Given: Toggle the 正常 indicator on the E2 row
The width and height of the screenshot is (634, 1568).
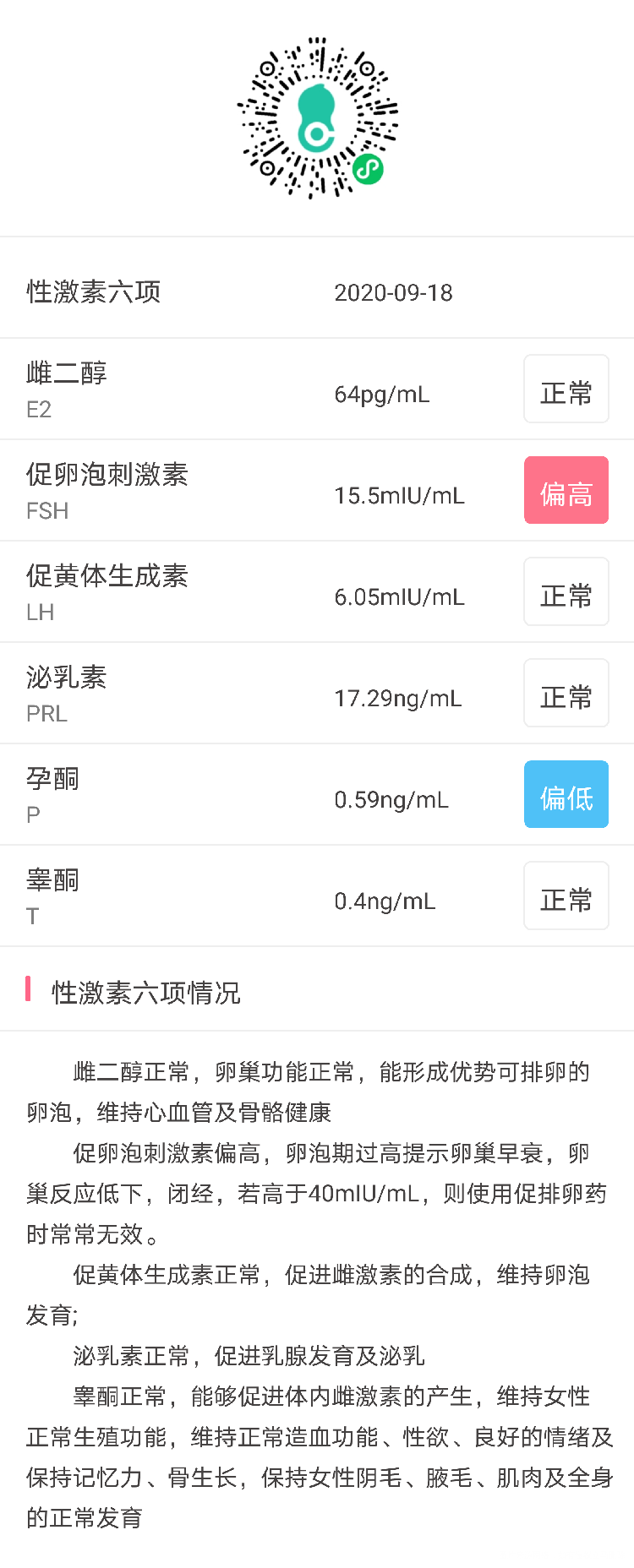Looking at the screenshot, I should (x=566, y=389).
